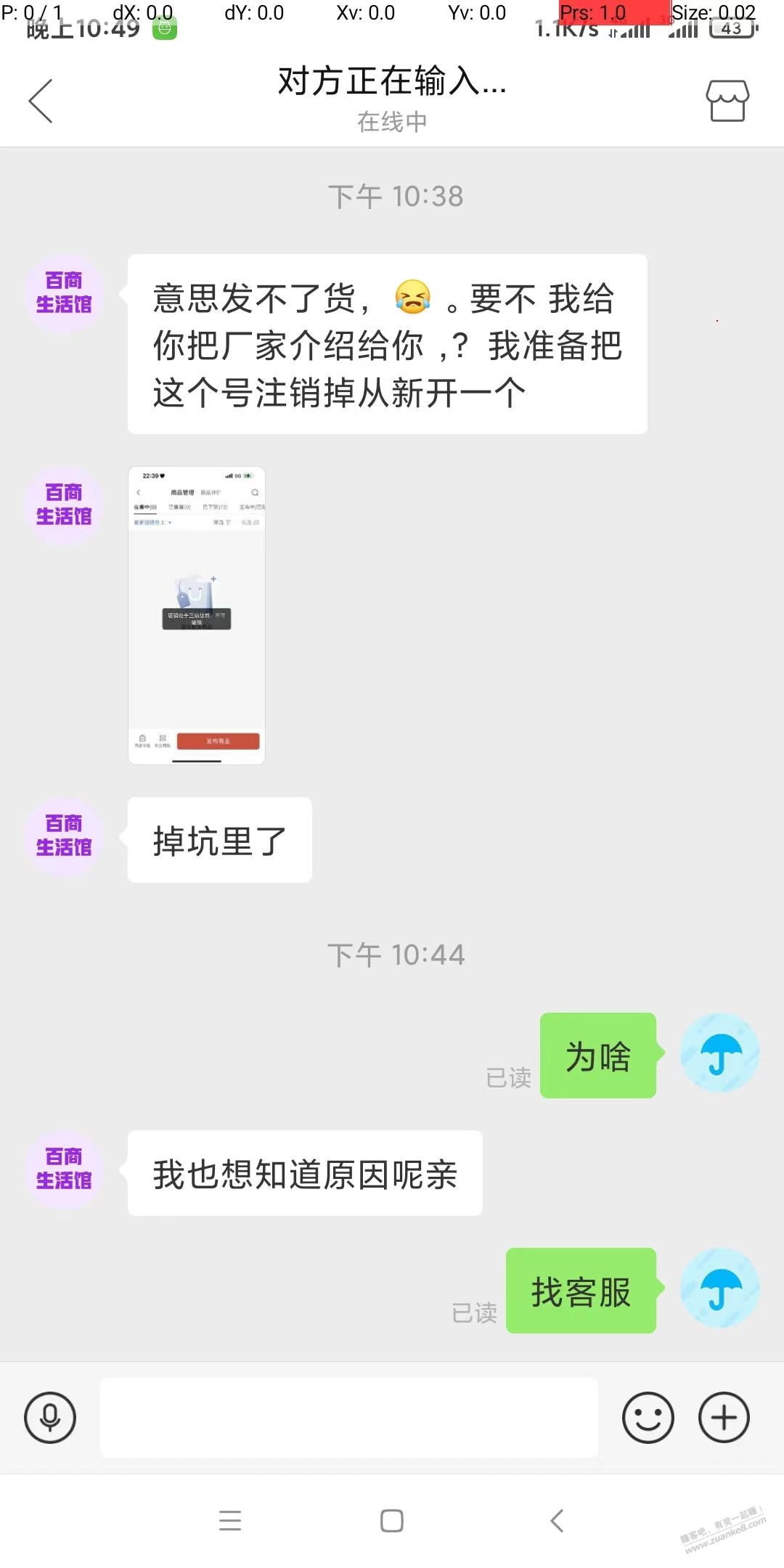Open the shop icon in the top bar

tap(727, 102)
